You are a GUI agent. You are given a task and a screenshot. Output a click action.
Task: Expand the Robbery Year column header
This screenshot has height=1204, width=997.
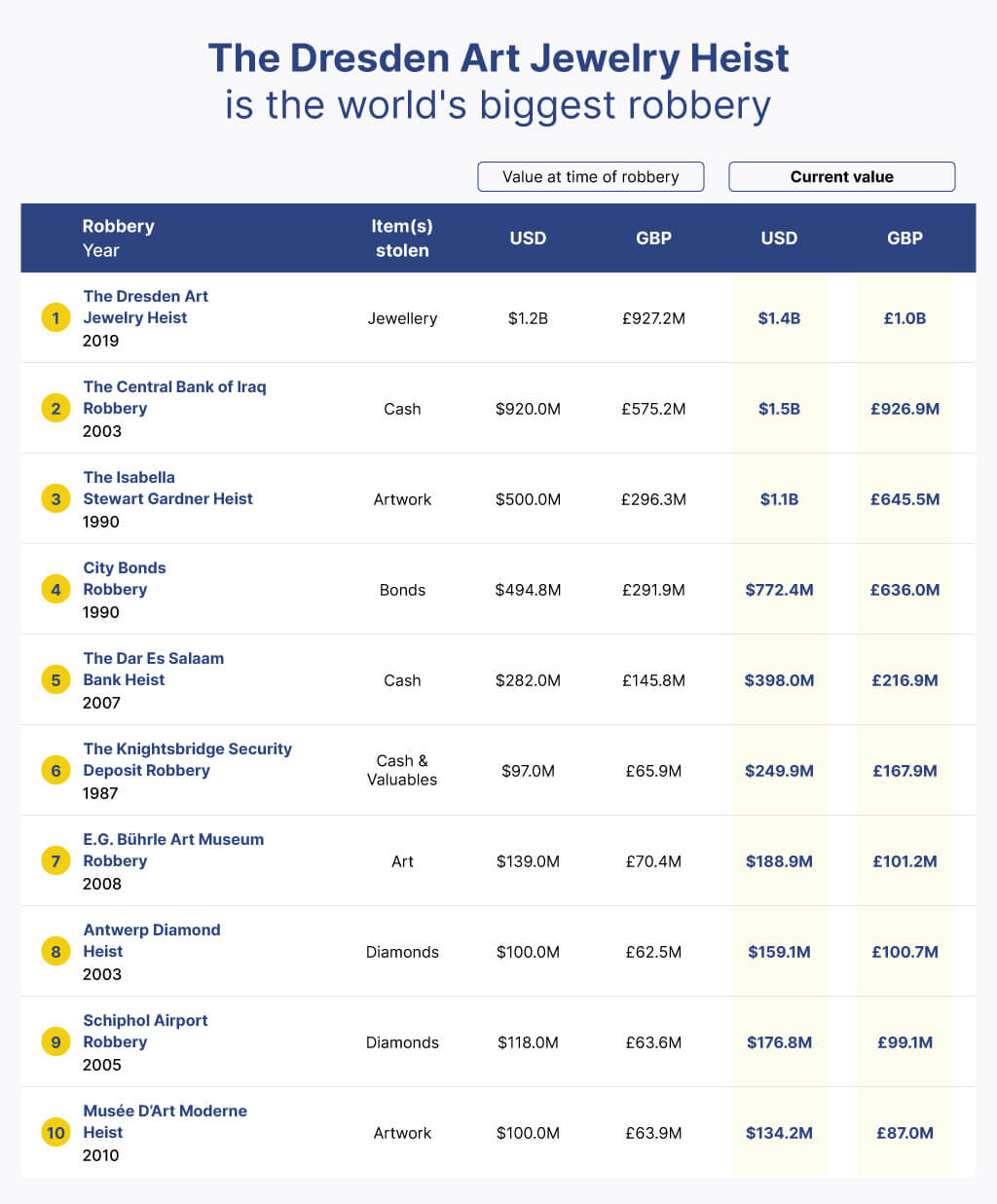[119, 237]
